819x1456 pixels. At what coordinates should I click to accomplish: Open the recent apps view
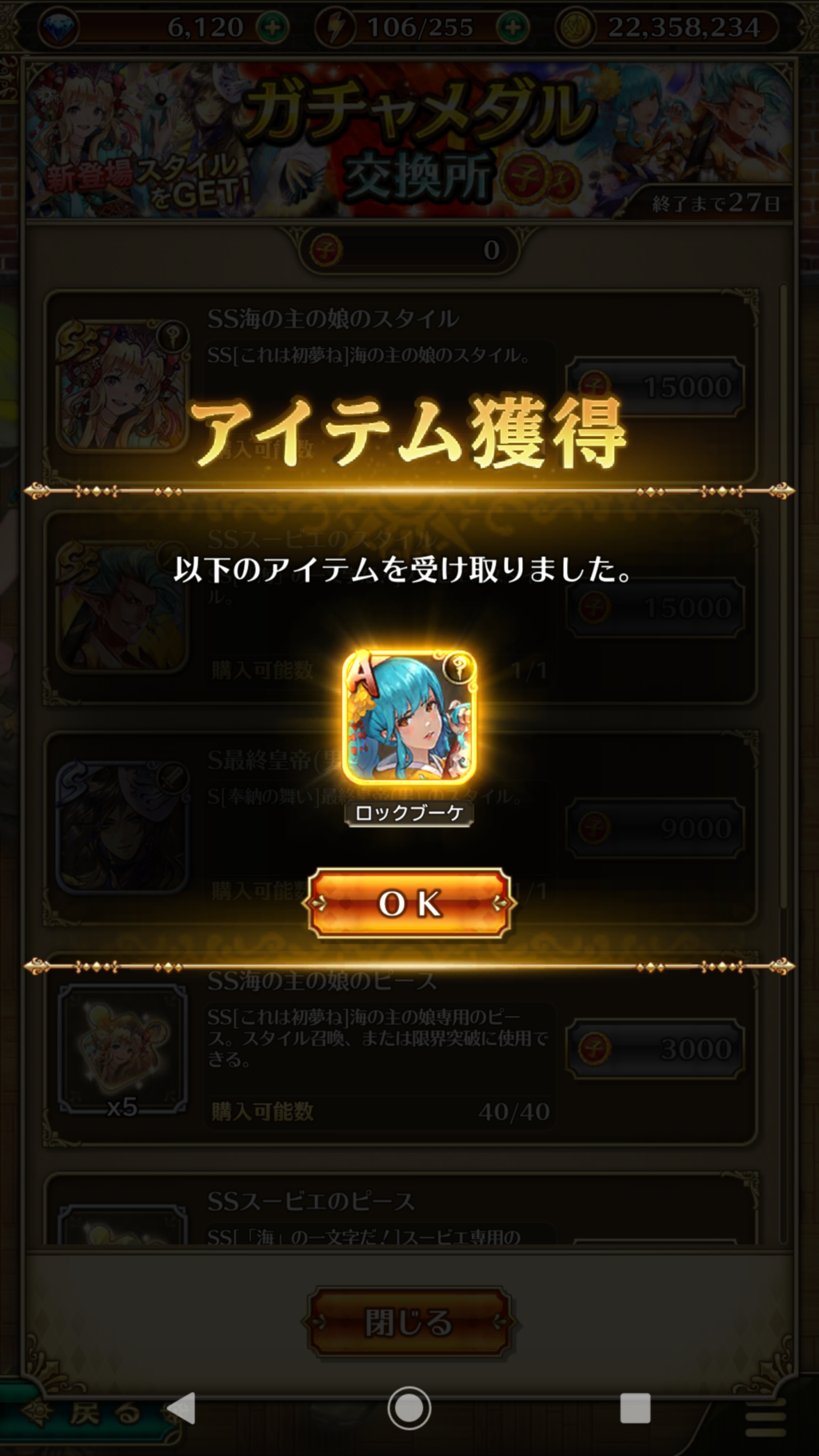tap(635, 1408)
